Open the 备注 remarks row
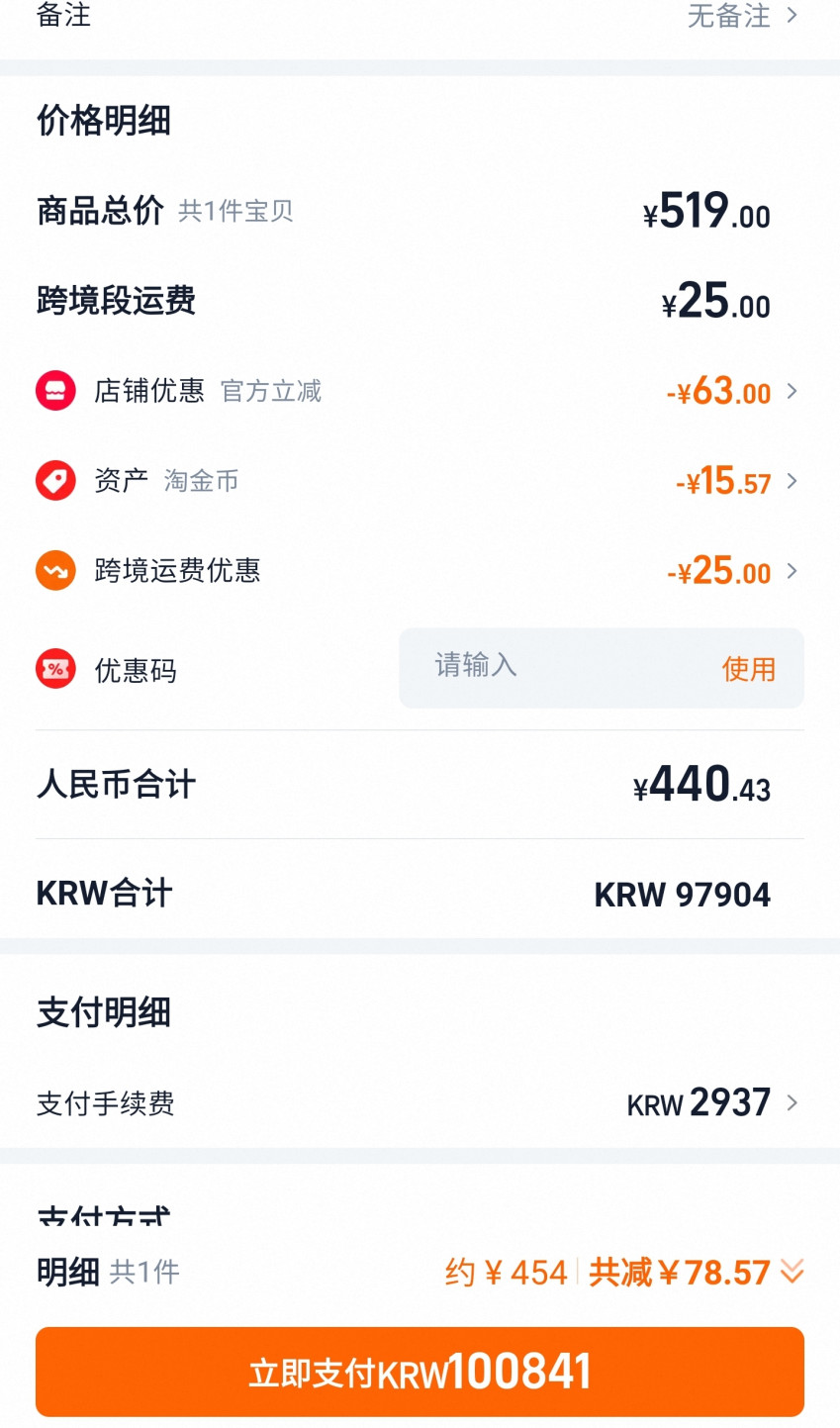 pos(742,16)
